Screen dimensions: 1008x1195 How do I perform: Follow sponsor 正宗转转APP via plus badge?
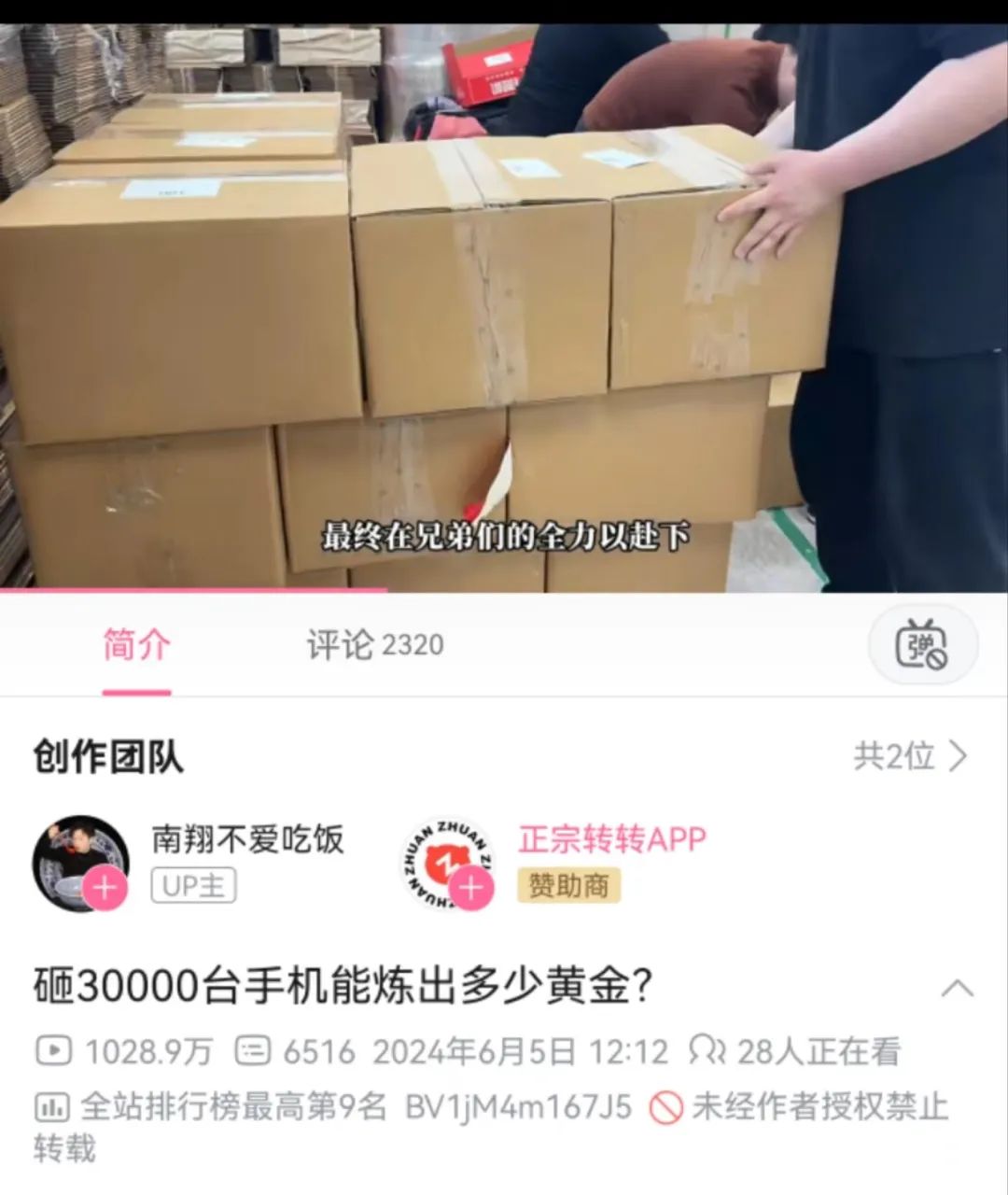(x=471, y=887)
